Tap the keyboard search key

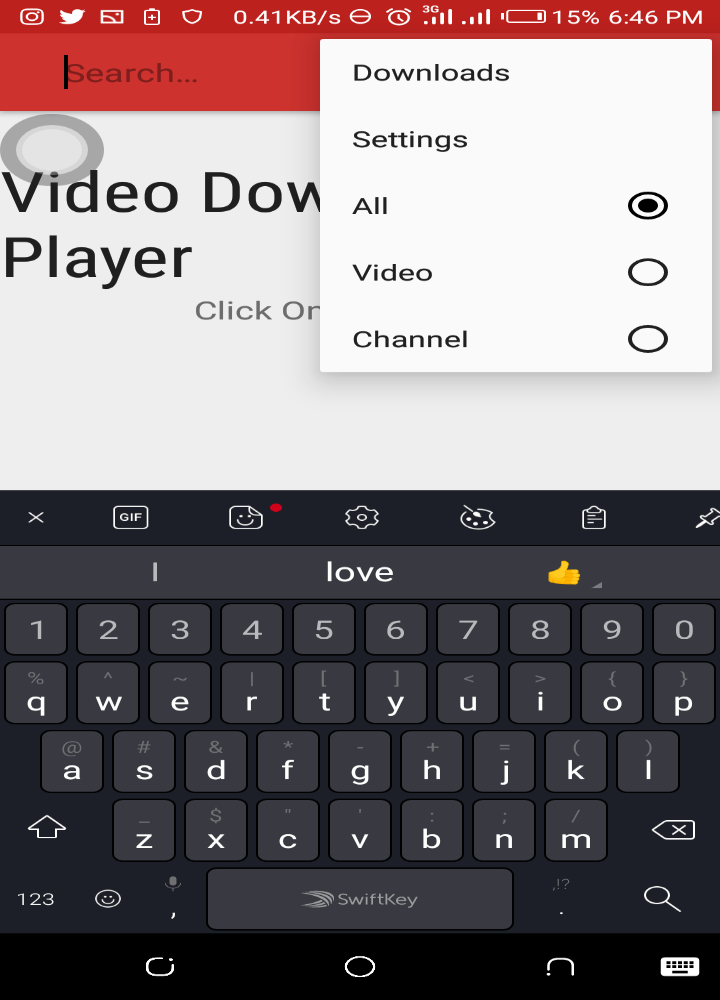pyautogui.click(x=661, y=898)
